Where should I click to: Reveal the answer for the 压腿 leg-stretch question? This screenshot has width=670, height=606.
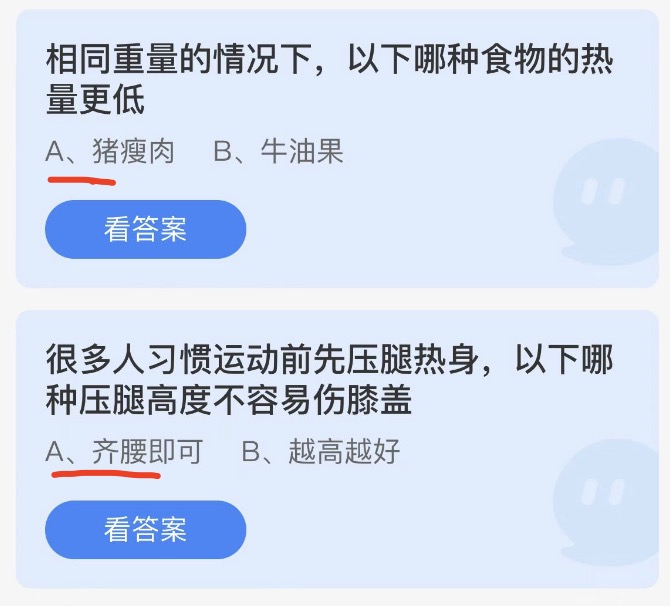[x=145, y=529]
